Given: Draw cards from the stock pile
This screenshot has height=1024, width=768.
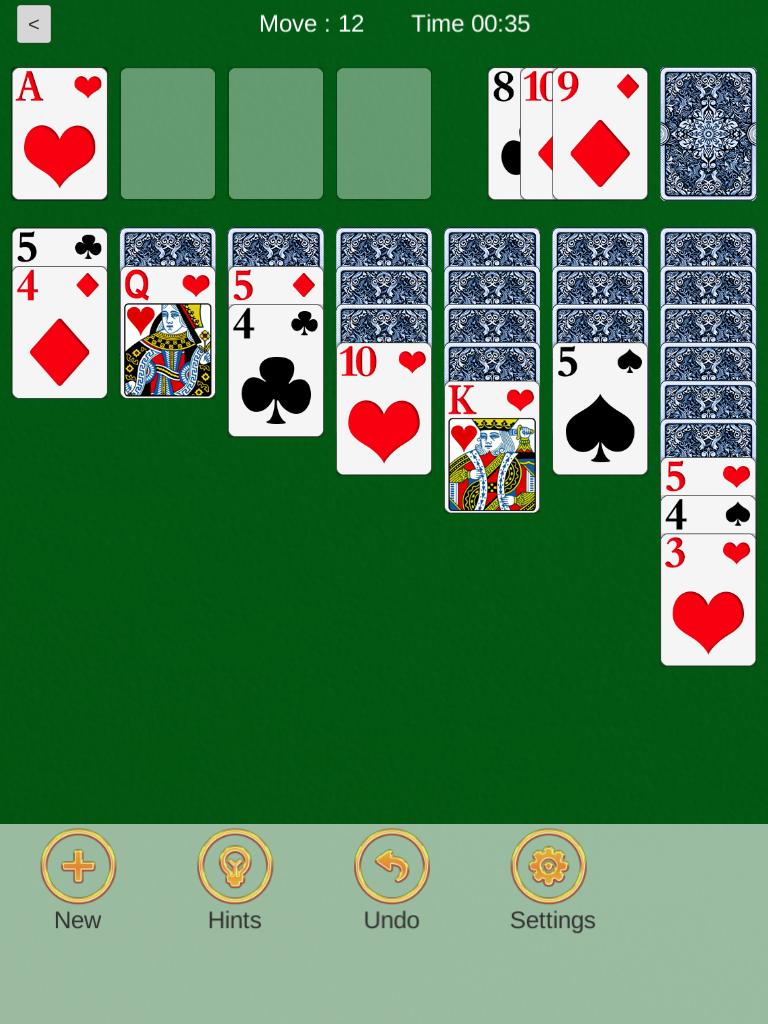Looking at the screenshot, I should click(708, 134).
